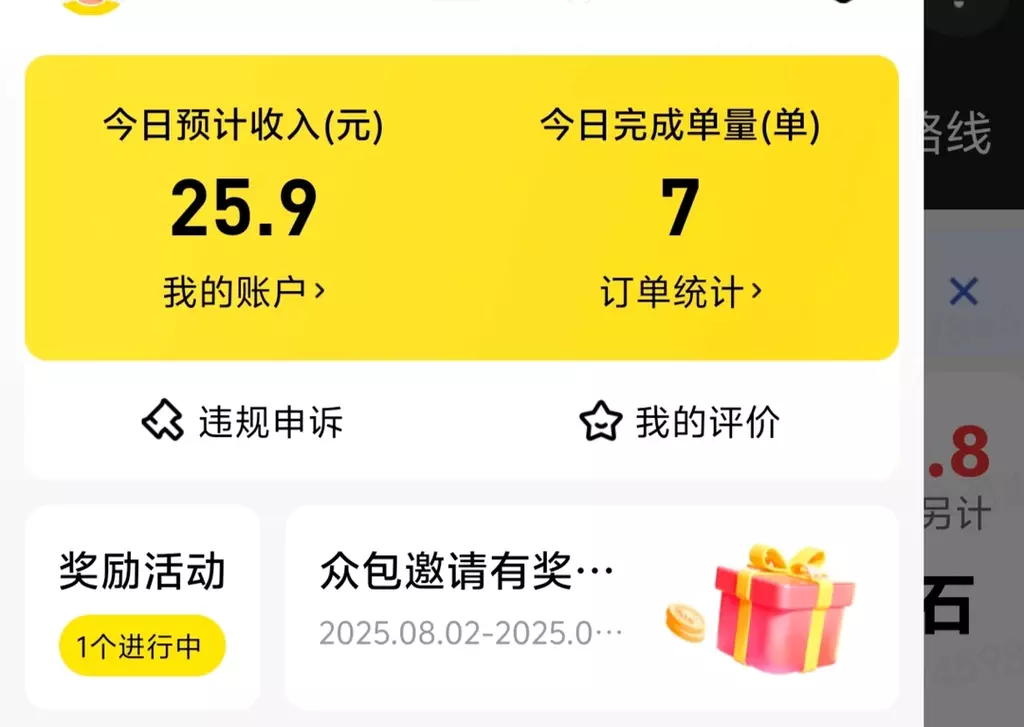Open 违规申诉 page

(x=243, y=422)
